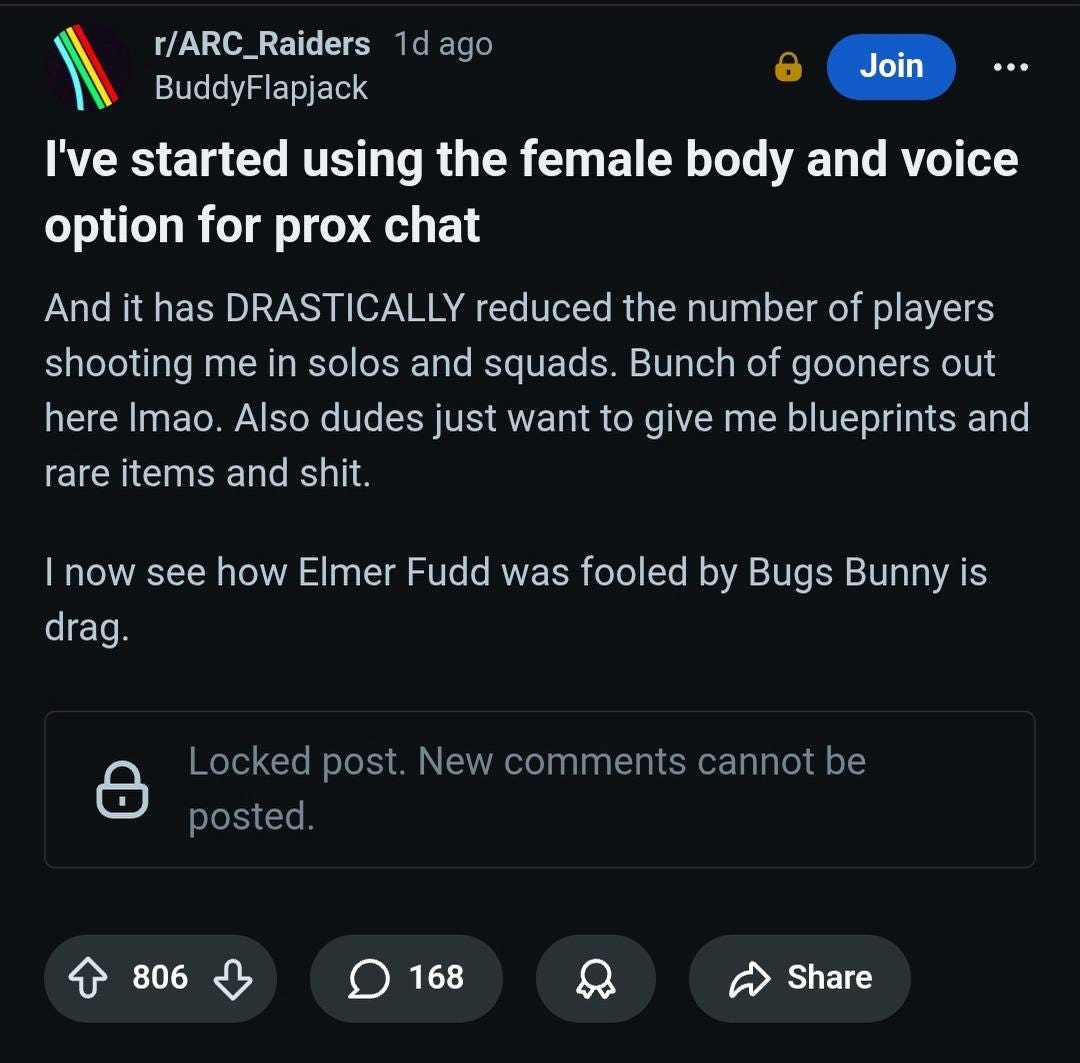Share this post
Viewport: 1080px width, 1063px height.
point(800,978)
